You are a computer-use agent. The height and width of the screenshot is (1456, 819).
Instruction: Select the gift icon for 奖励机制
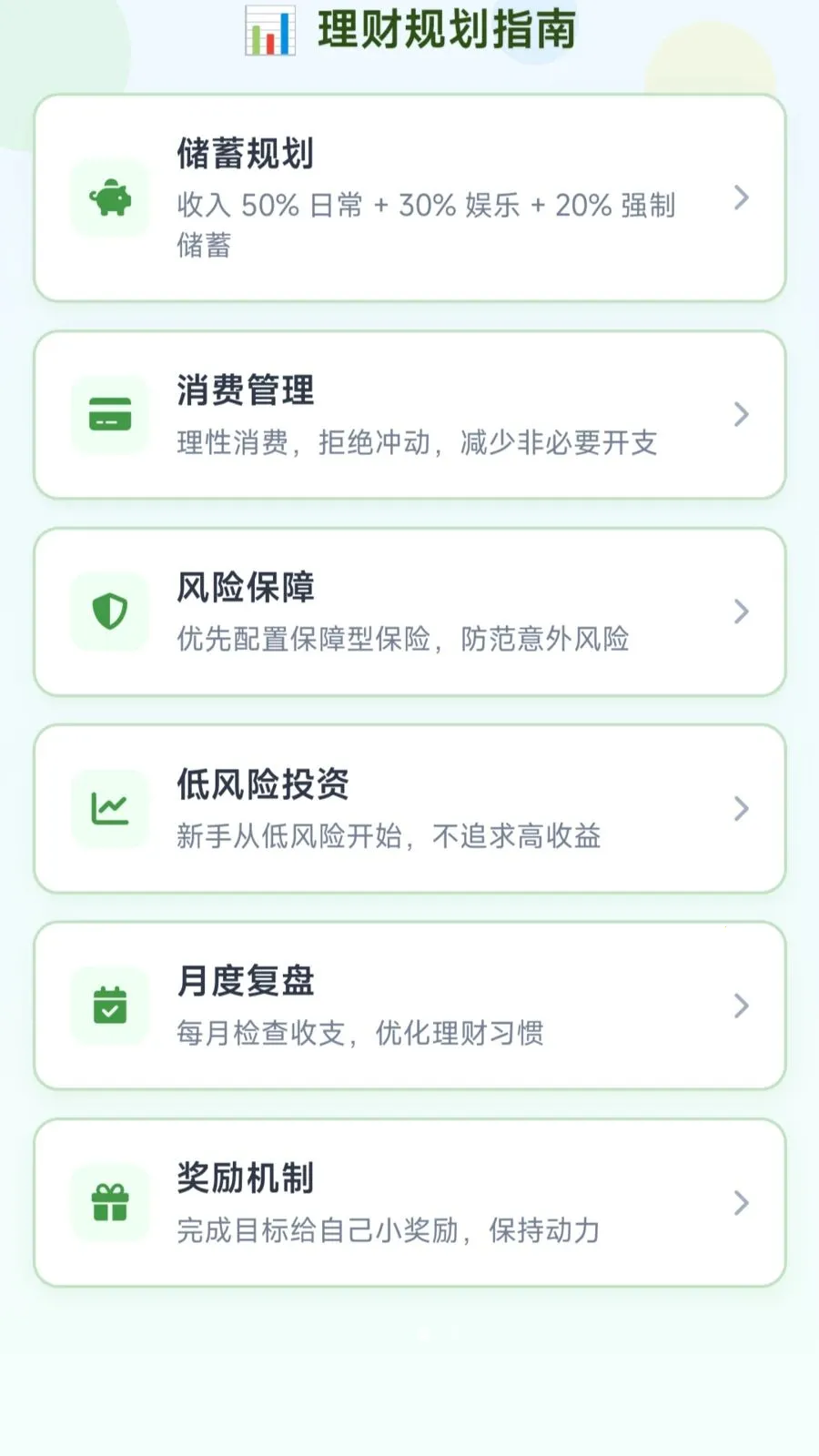point(110,1202)
